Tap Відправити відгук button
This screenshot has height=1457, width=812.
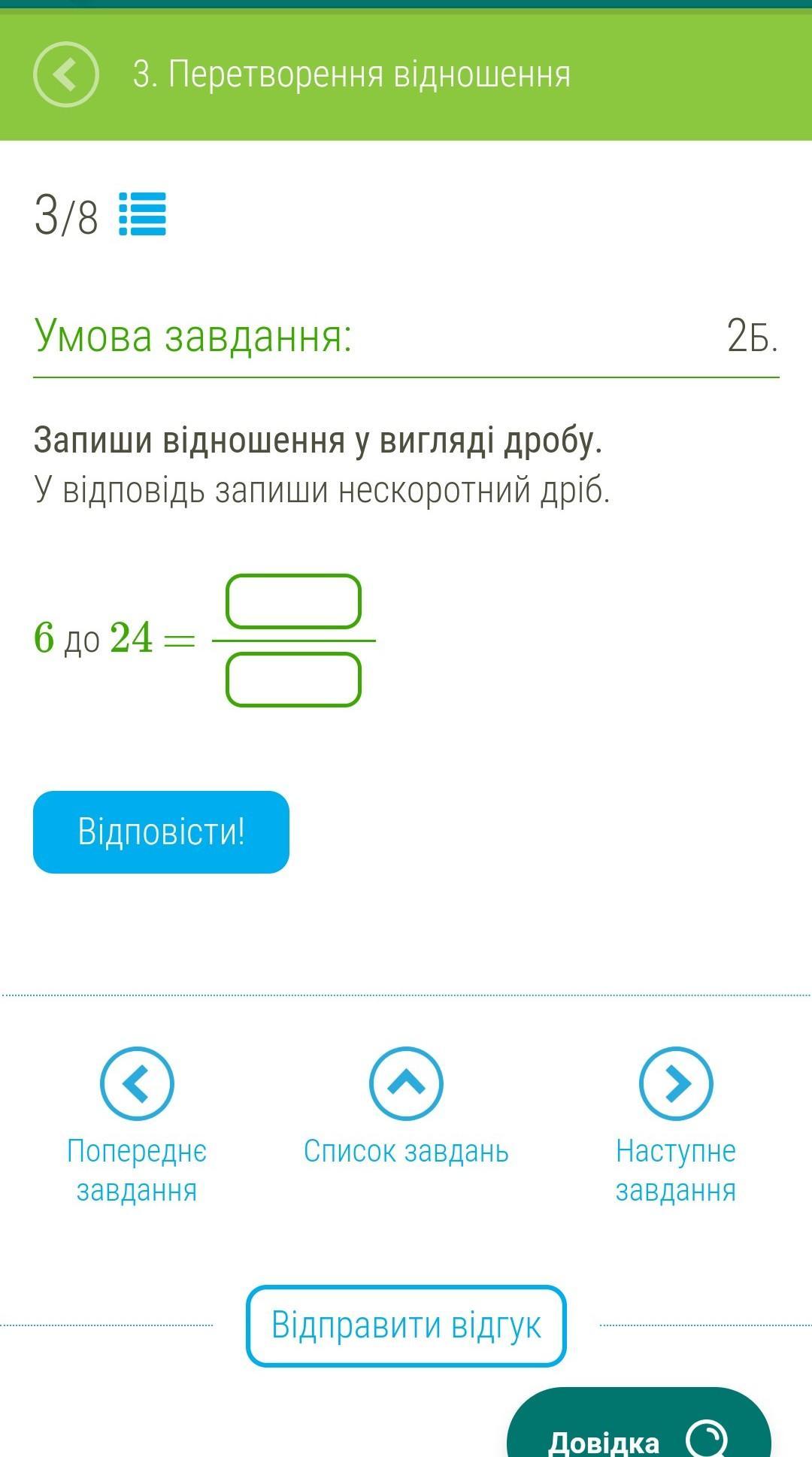[x=406, y=1325]
